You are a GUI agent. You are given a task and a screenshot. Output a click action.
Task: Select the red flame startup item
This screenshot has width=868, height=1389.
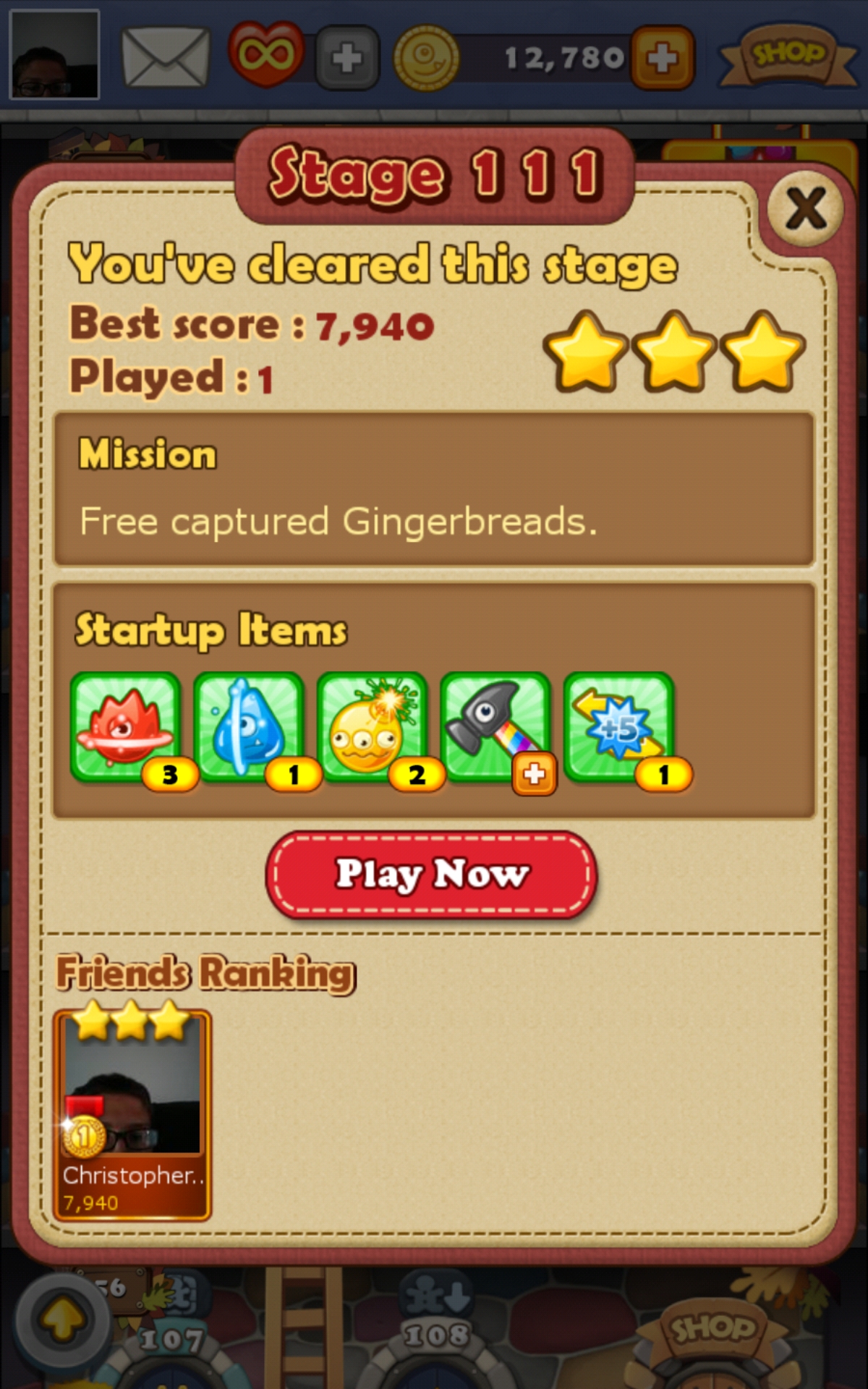[x=126, y=727]
